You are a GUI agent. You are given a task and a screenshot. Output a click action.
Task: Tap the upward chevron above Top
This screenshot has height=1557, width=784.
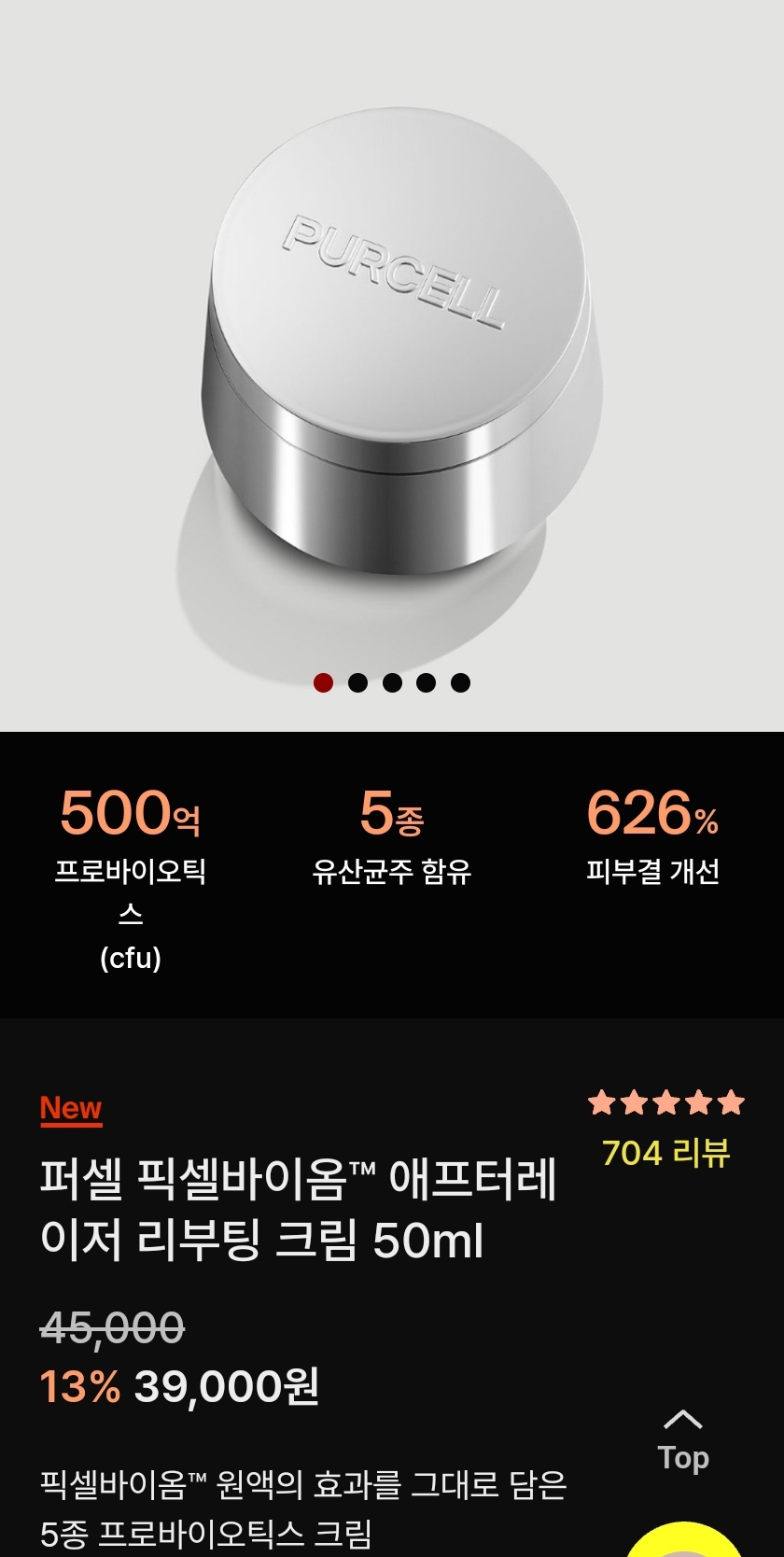pyautogui.click(x=684, y=1422)
